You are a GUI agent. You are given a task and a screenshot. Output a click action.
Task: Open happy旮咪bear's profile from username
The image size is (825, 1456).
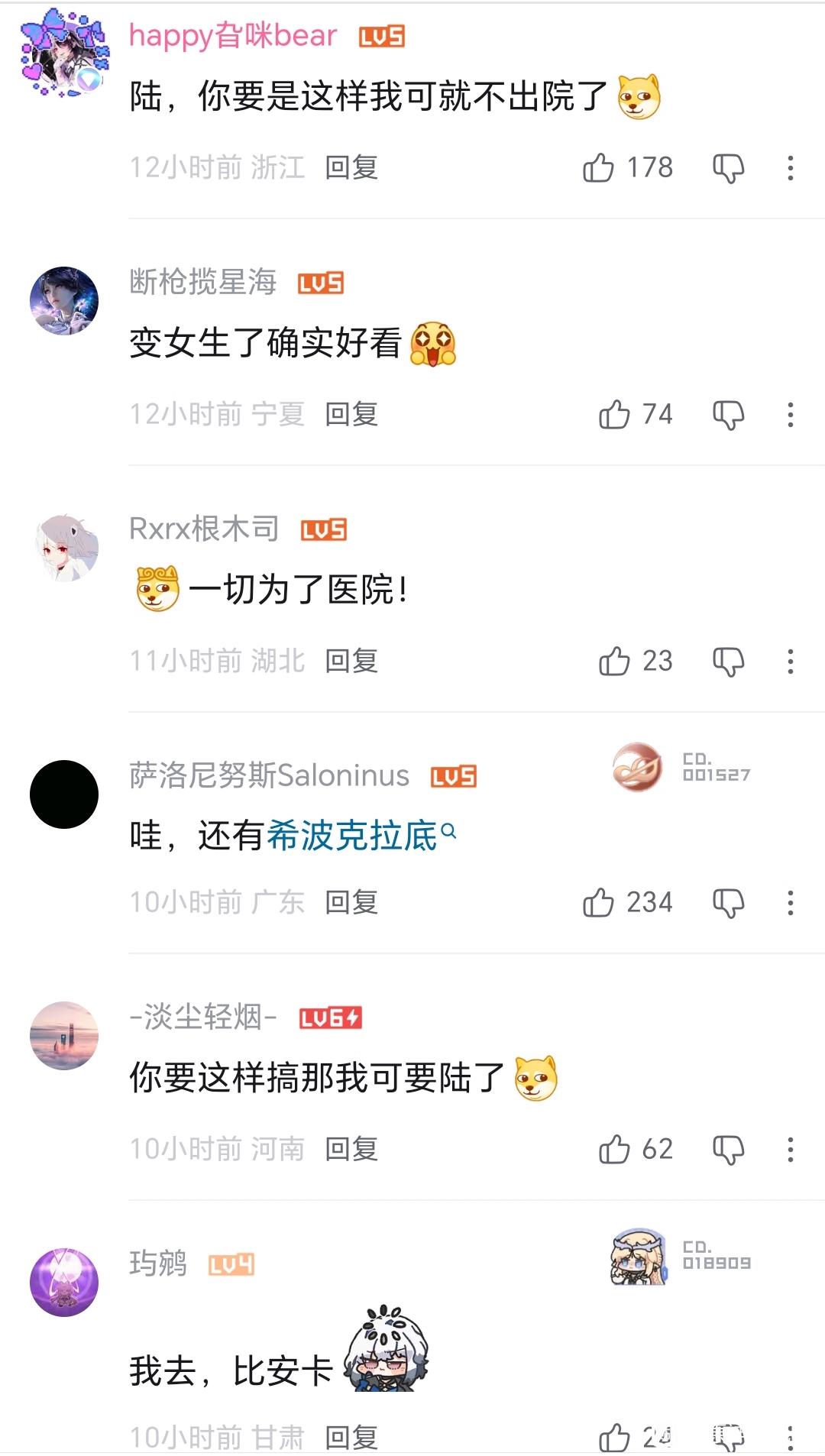pyautogui.click(x=233, y=36)
